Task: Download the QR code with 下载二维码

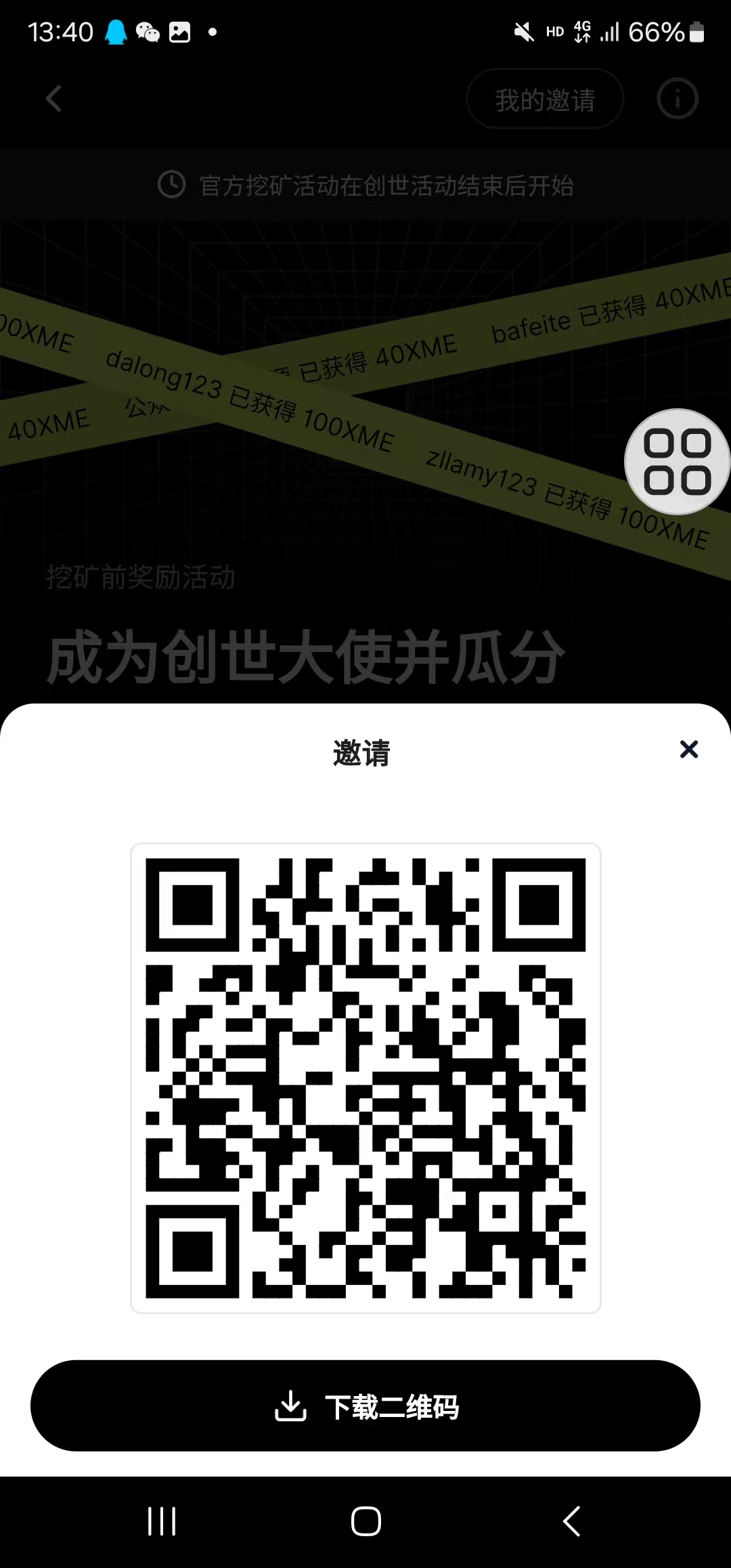Action: click(365, 1406)
